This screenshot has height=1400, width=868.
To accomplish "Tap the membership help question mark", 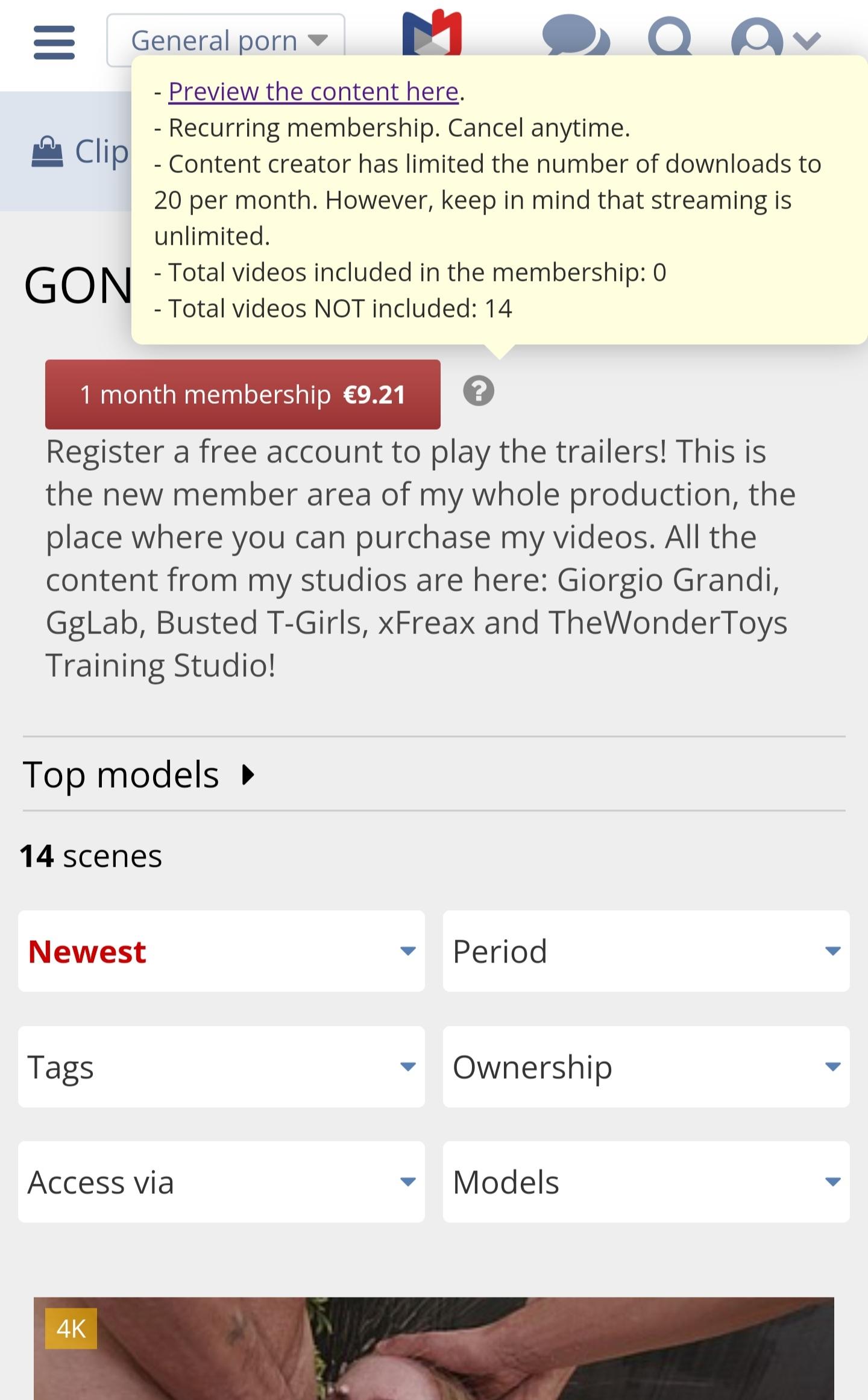I will (479, 391).
